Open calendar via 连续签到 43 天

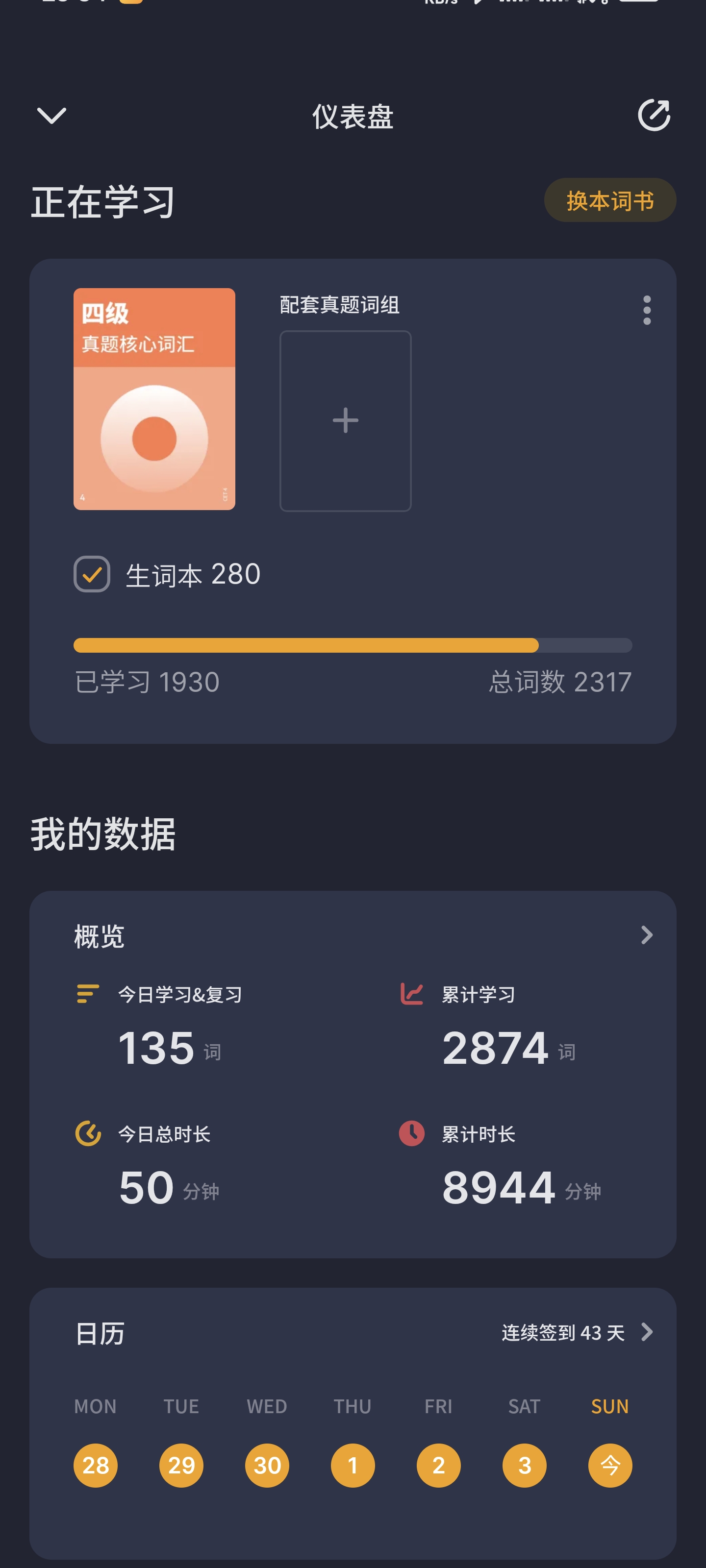tap(576, 1332)
